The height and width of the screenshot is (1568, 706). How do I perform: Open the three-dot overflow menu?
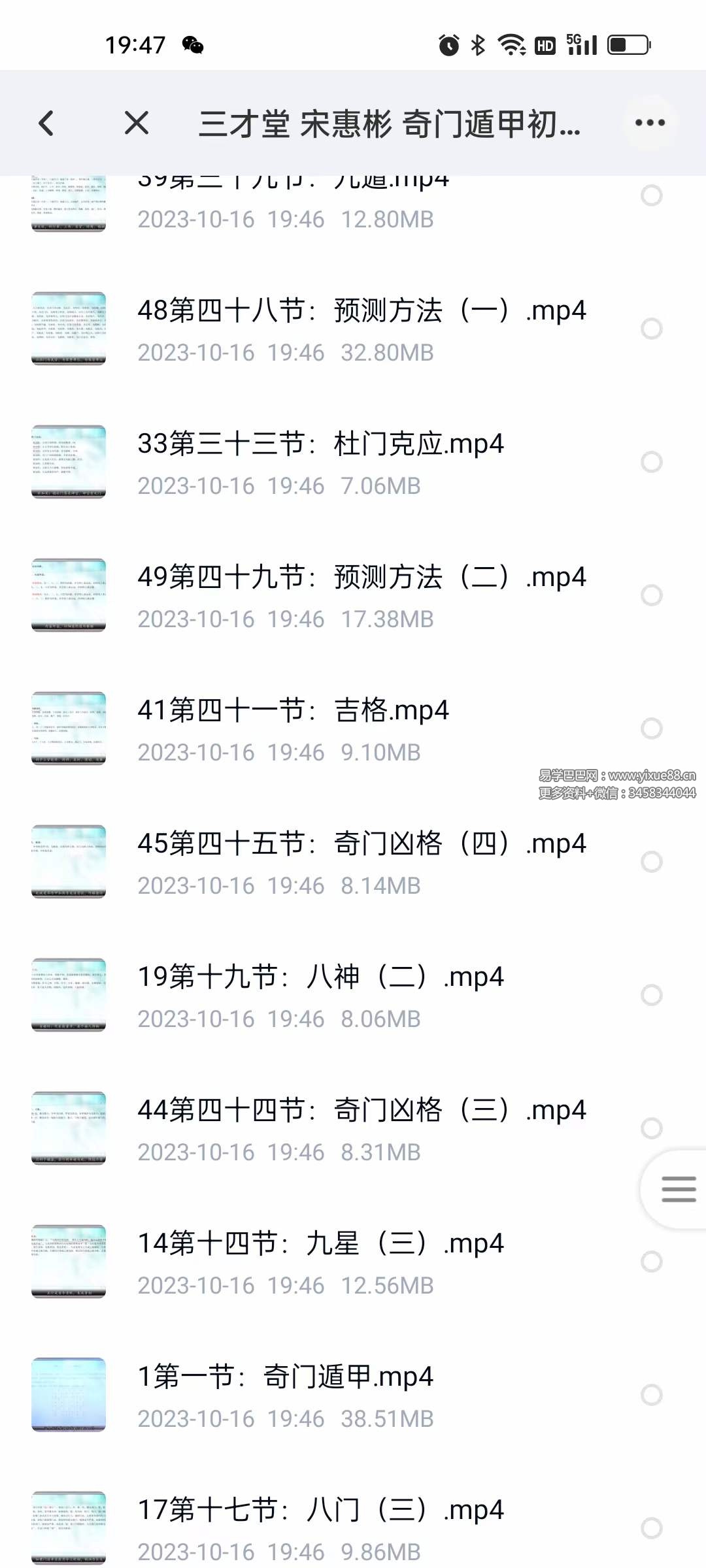(x=650, y=123)
